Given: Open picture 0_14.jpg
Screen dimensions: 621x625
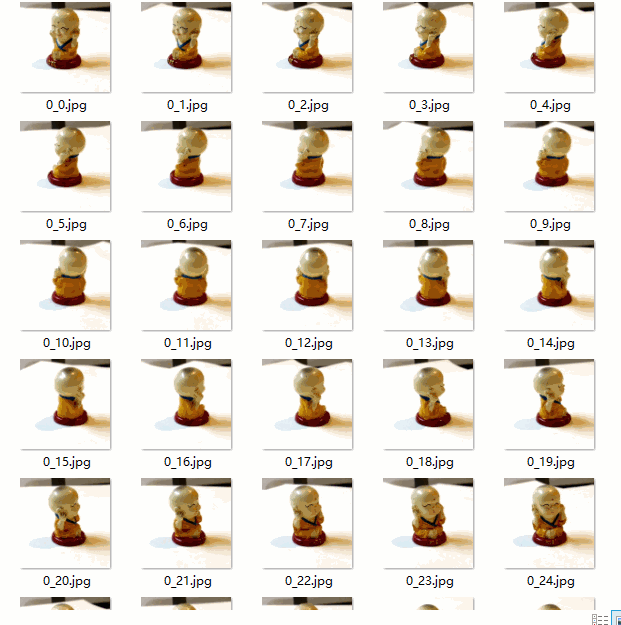Looking at the screenshot, I should point(550,286).
